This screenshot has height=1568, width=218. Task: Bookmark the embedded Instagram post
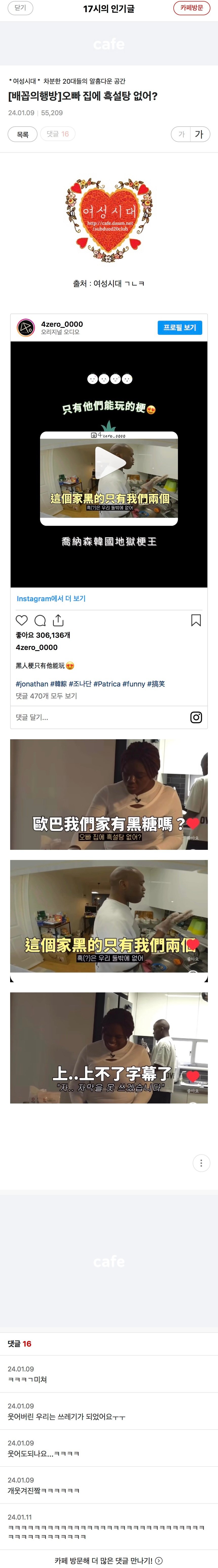coord(196,620)
